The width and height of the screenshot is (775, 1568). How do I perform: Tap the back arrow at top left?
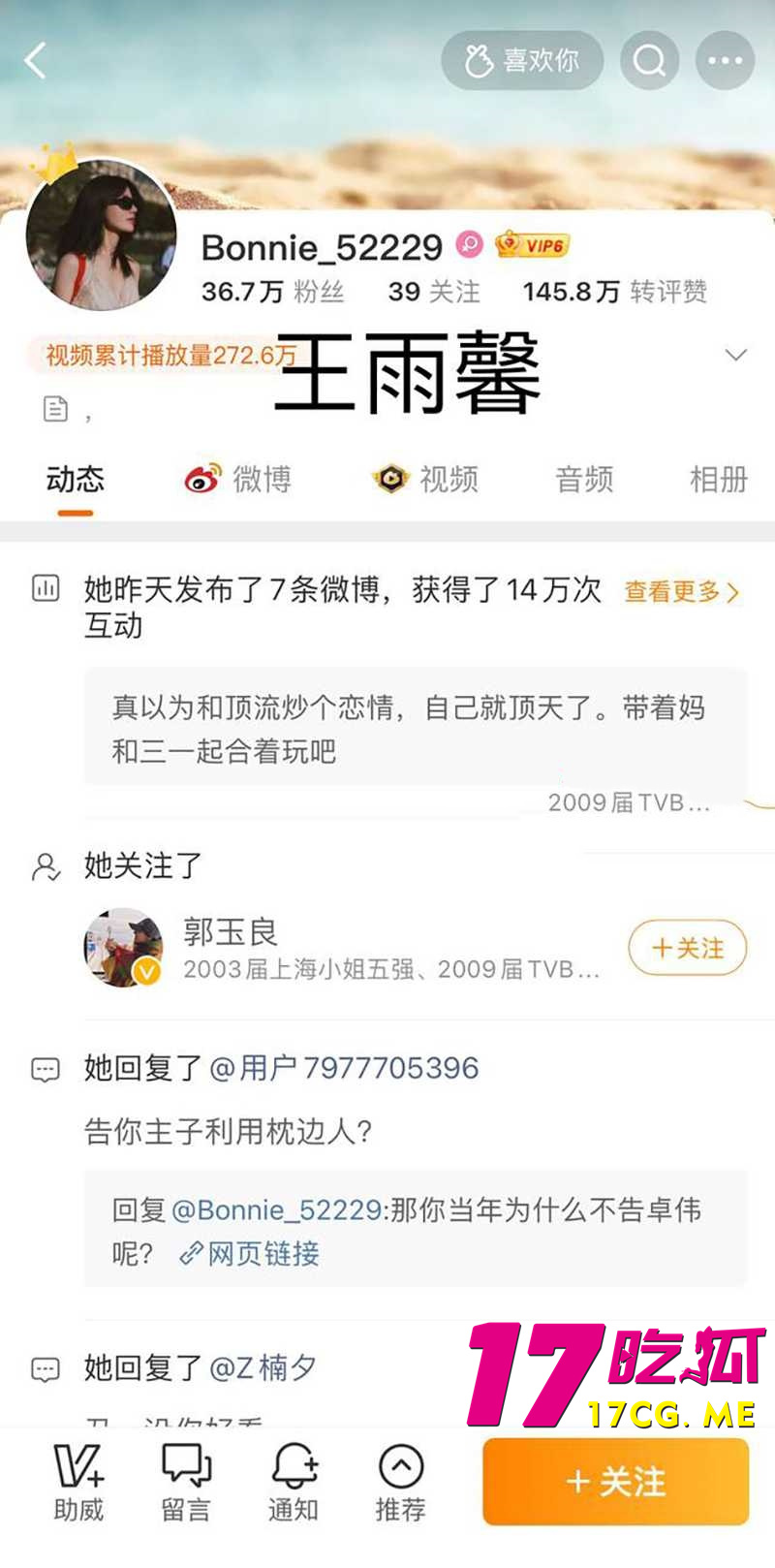coord(37,60)
